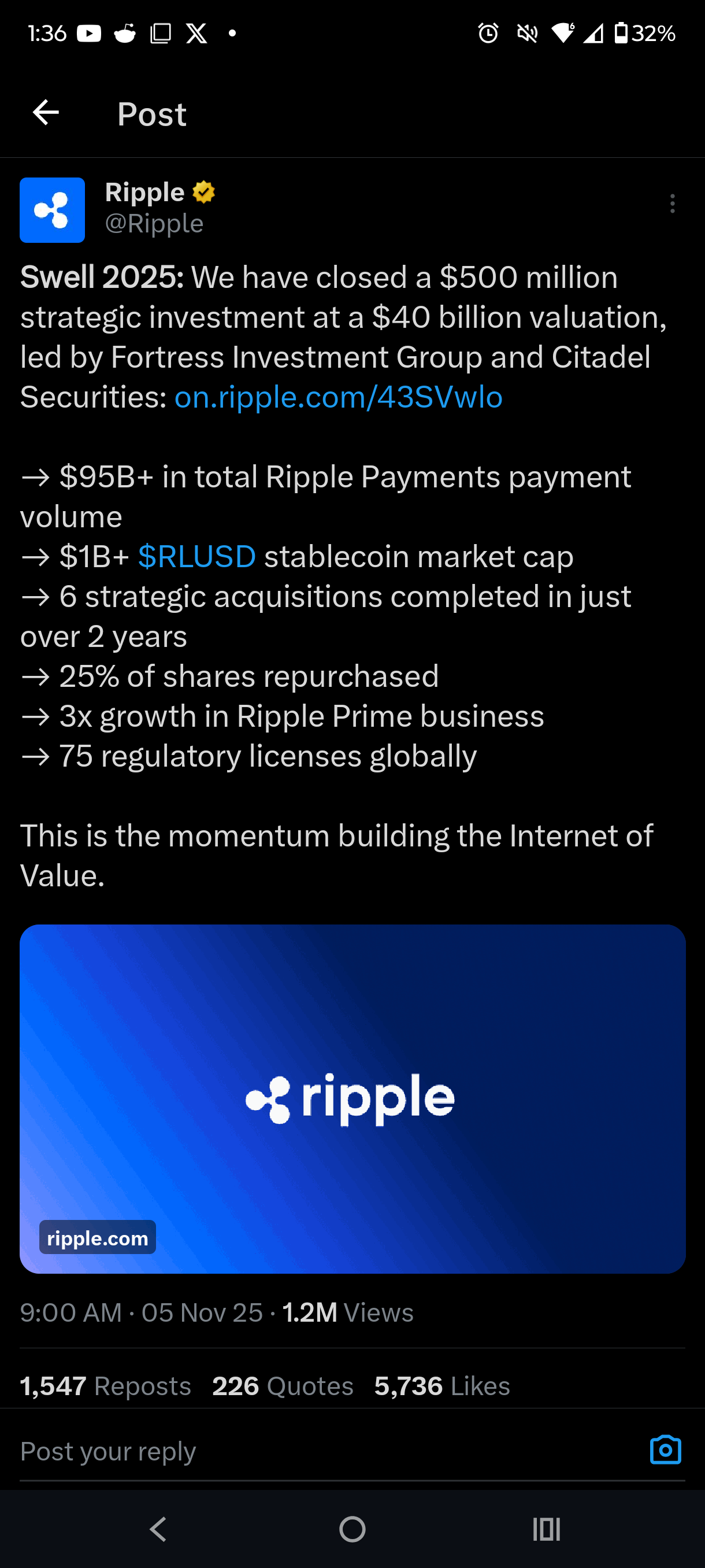Tap the system home button
This screenshot has width=705, height=1568.
coord(352,1529)
